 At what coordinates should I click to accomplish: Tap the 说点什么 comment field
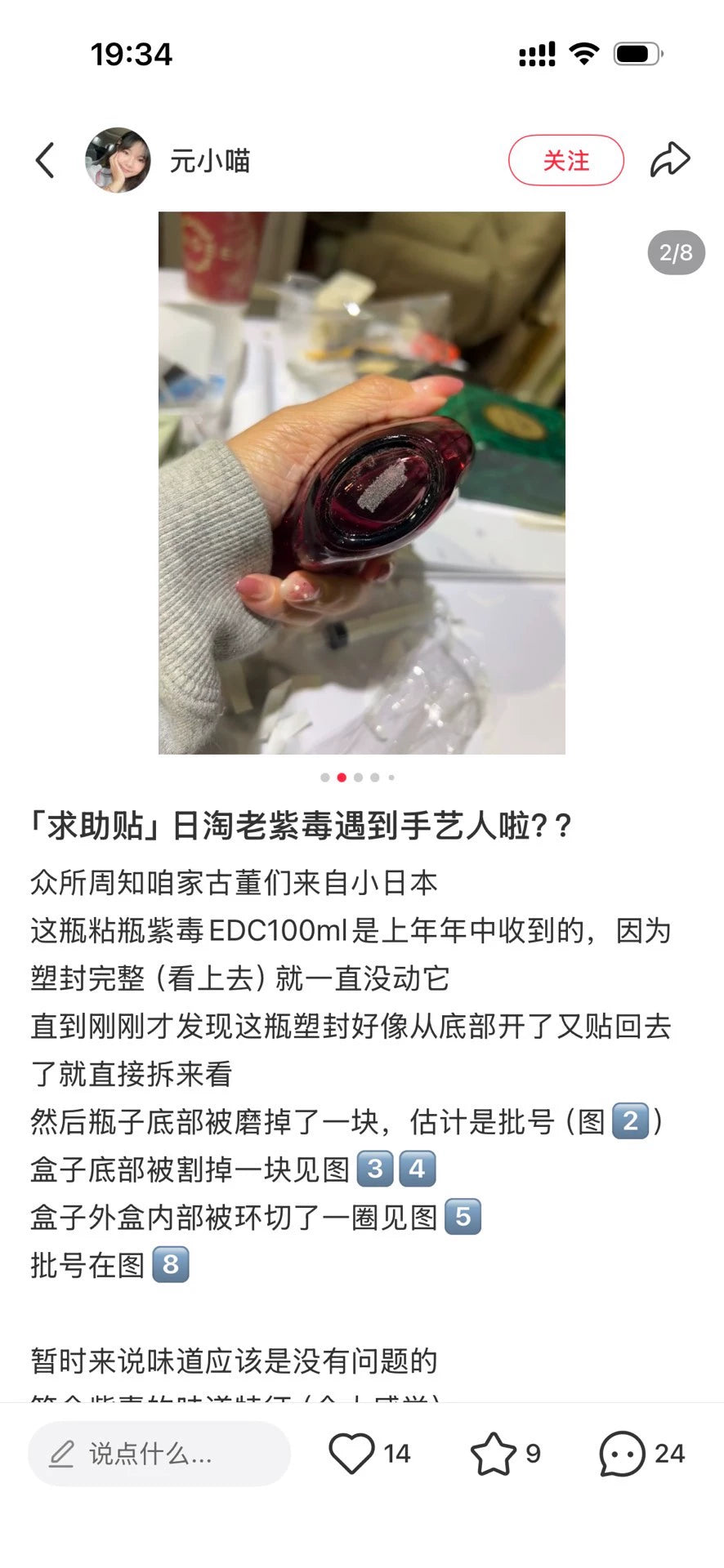coord(159,1453)
